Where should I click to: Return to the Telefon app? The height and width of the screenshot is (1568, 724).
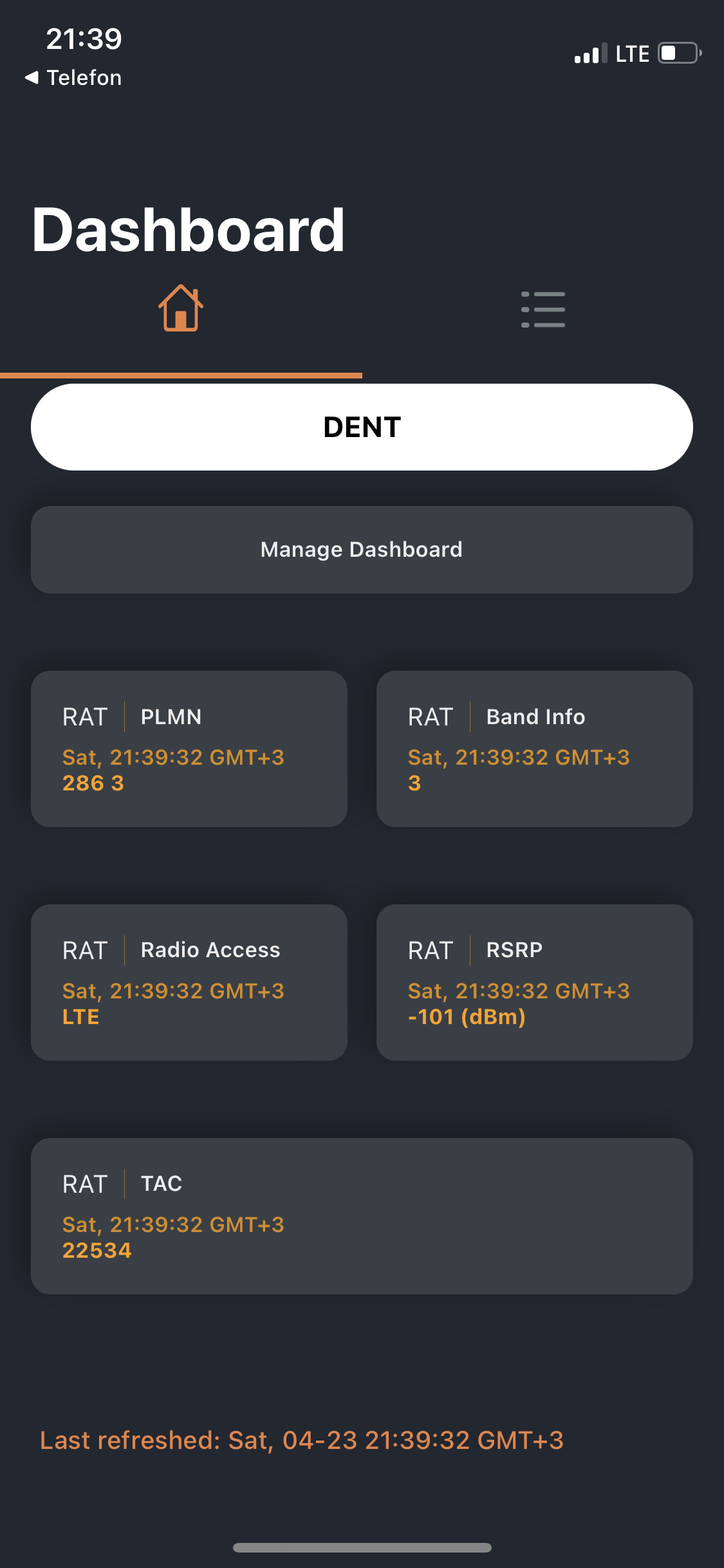(73, 78)
